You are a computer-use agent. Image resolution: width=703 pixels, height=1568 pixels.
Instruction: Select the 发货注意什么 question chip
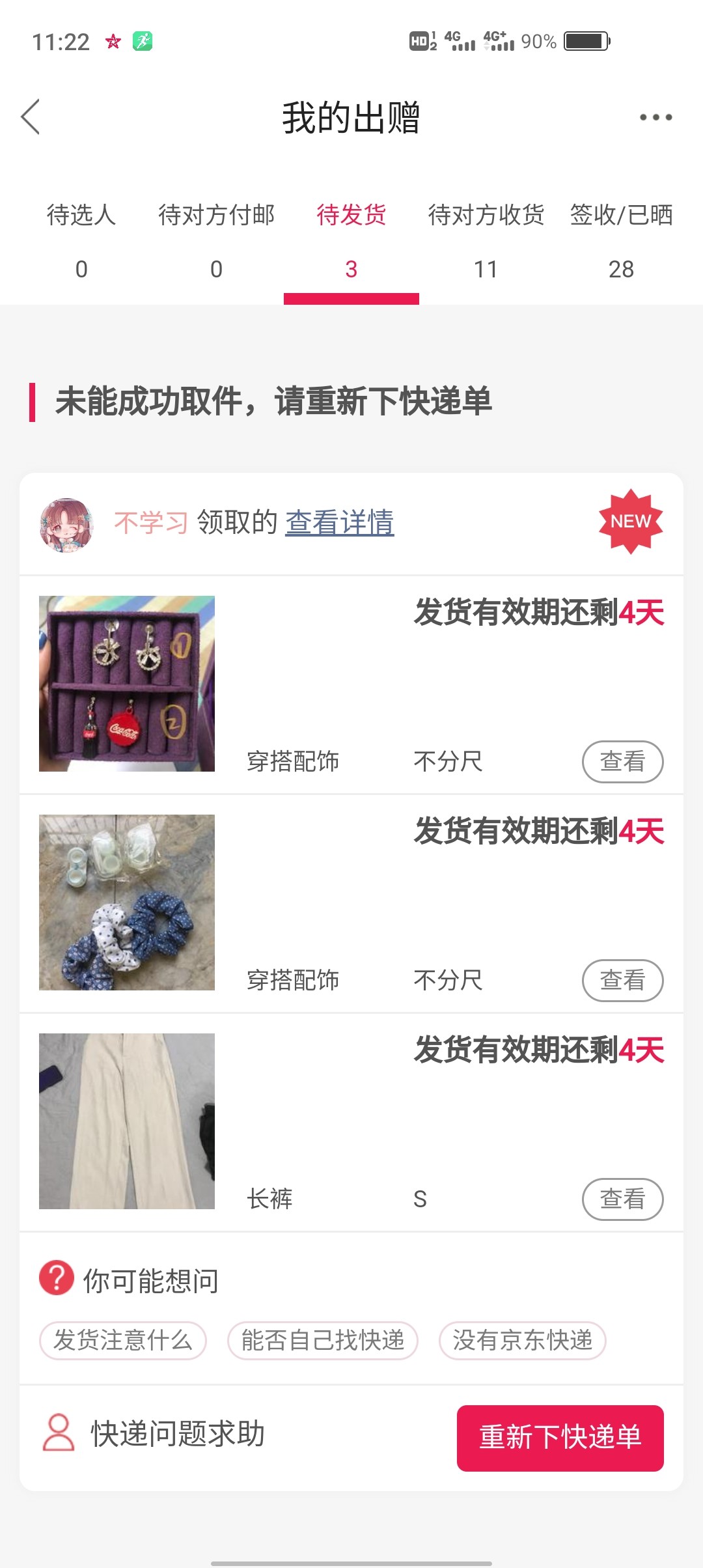[123, 1341]
